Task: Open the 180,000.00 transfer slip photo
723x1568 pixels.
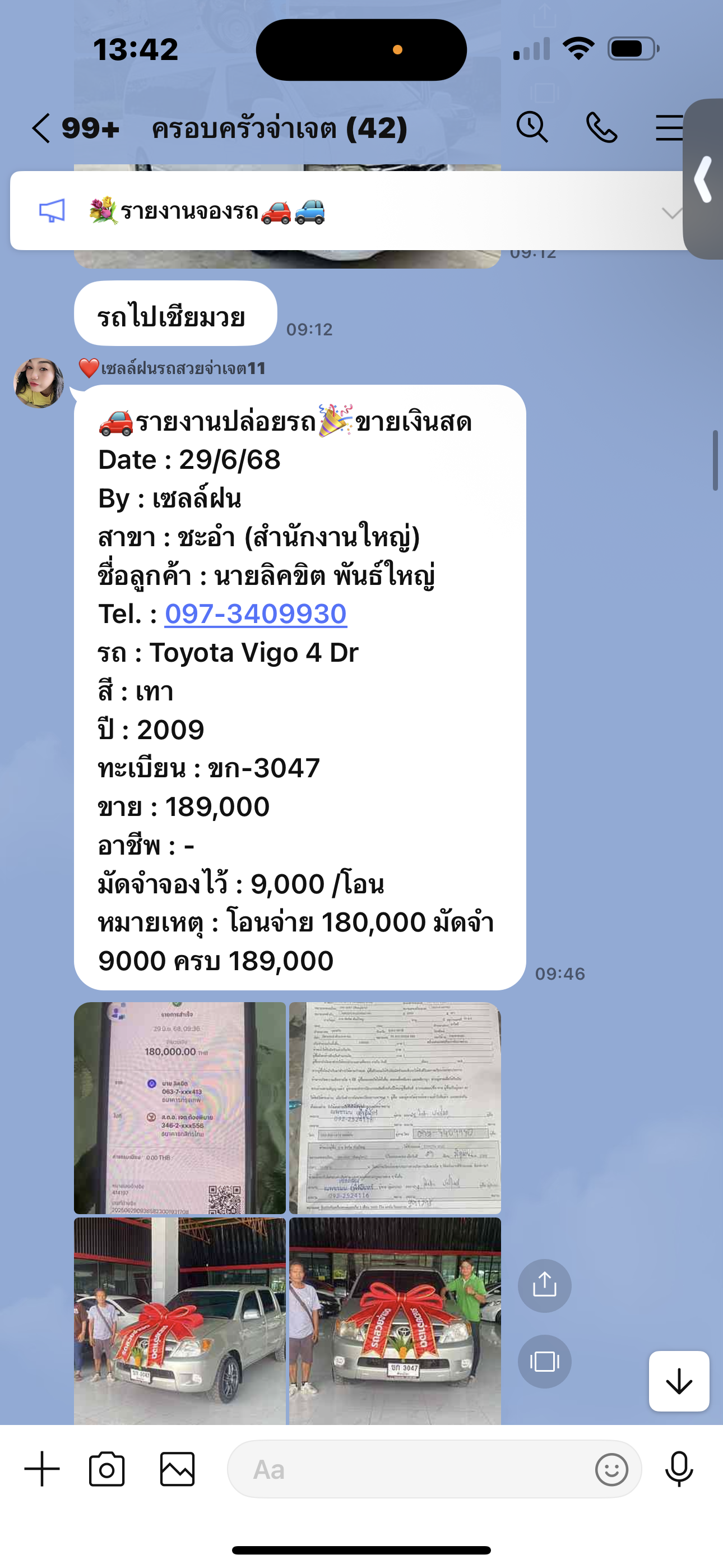Action: pyautogui.click(x=179, y=1107)
